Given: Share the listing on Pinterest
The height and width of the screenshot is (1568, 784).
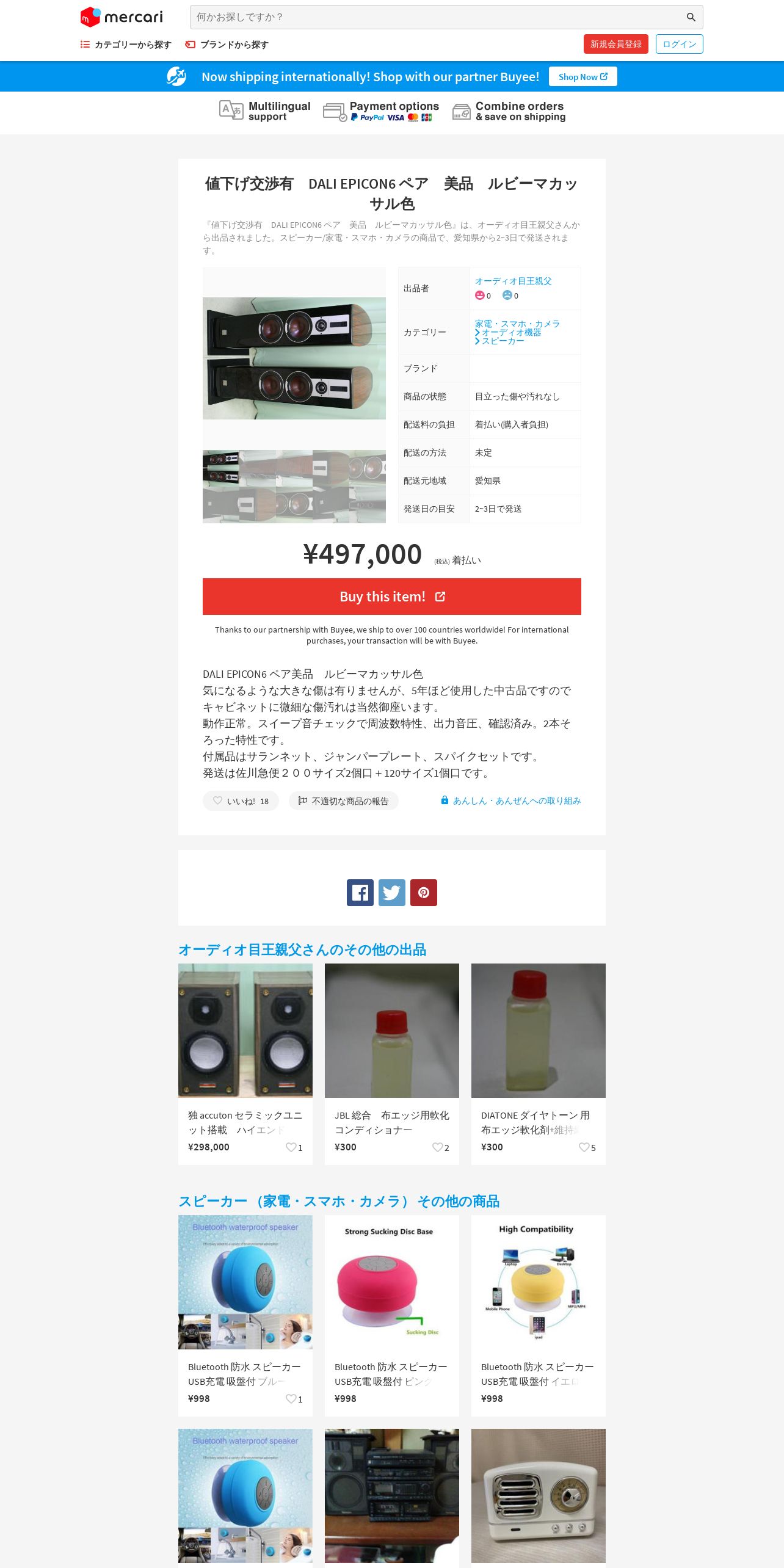Looking at the screenshot, I should click(424, 893).
